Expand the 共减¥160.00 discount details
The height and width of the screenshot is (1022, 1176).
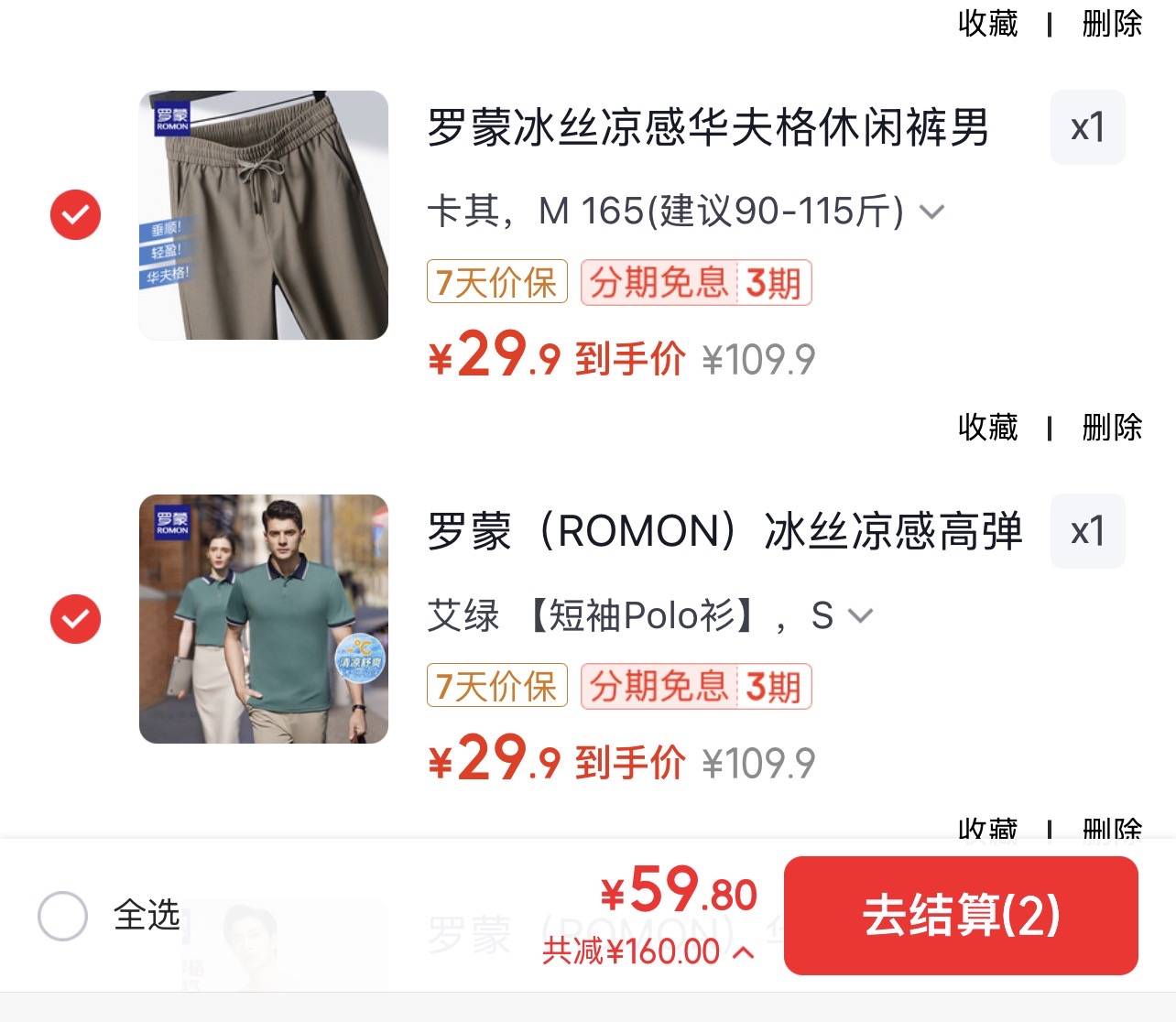point(648,951)
